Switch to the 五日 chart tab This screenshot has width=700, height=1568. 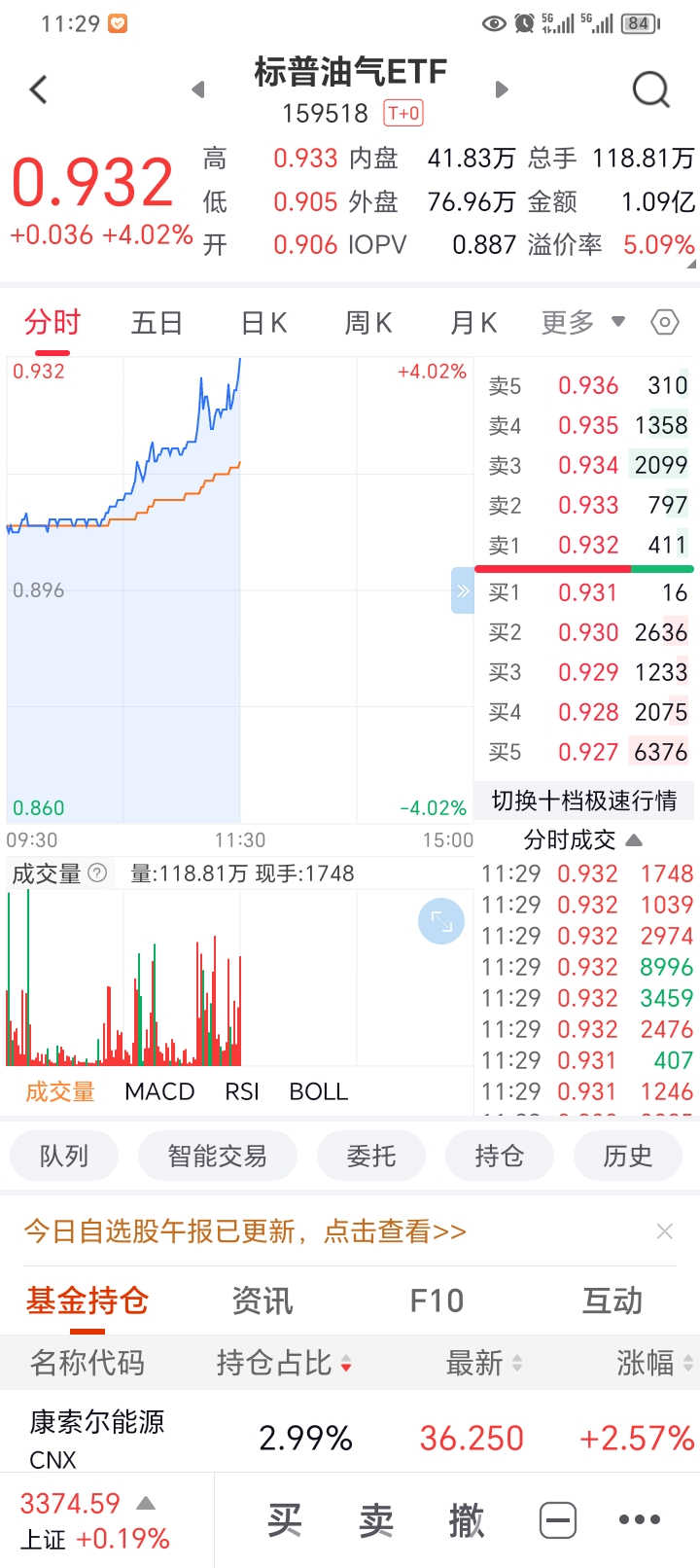(157, 323)
